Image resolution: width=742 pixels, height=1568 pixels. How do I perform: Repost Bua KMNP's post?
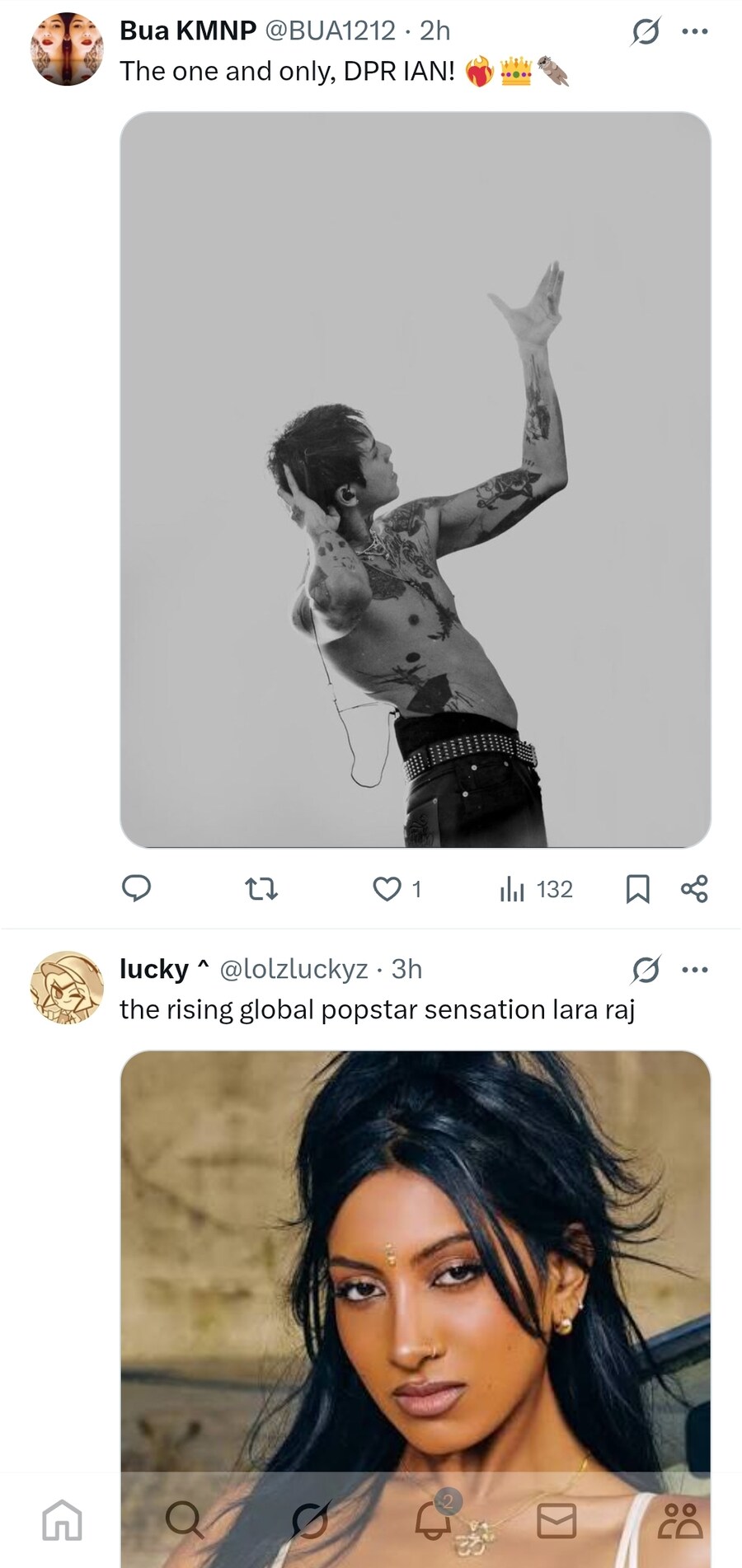261,888
